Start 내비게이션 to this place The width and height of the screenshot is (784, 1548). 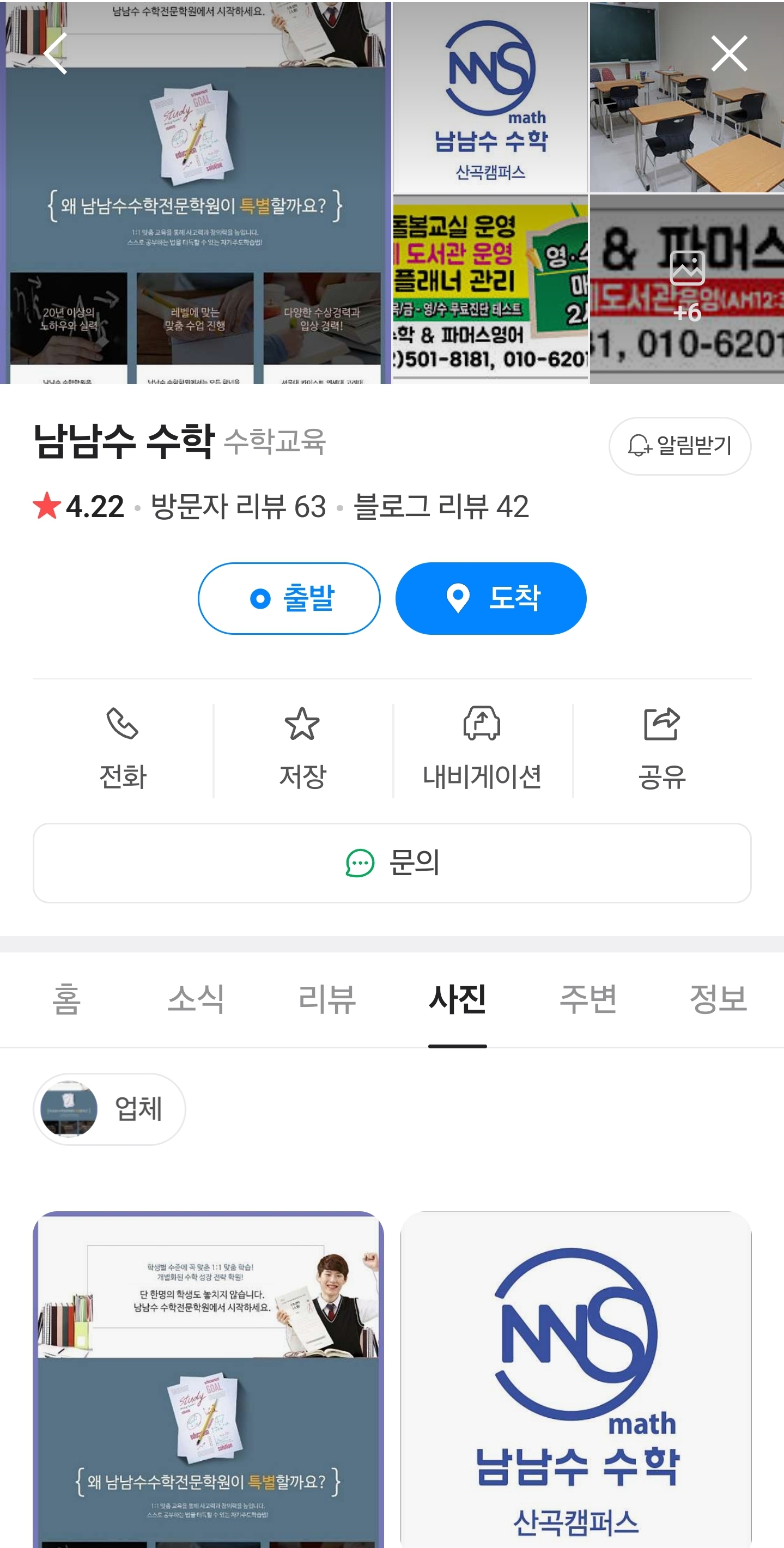[482, 750]
